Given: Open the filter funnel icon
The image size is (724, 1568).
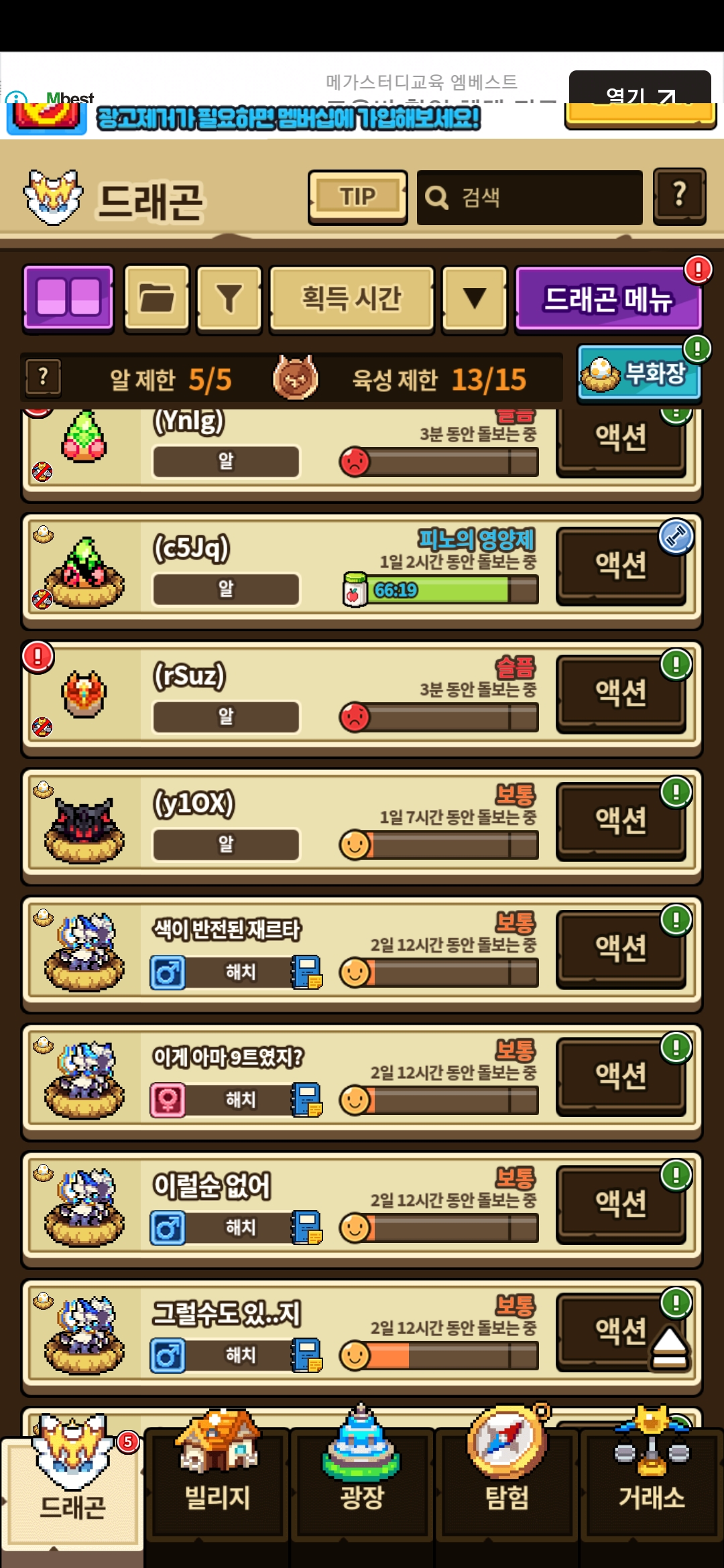Looking at the screenshot, I should click(x=229, y=298).
